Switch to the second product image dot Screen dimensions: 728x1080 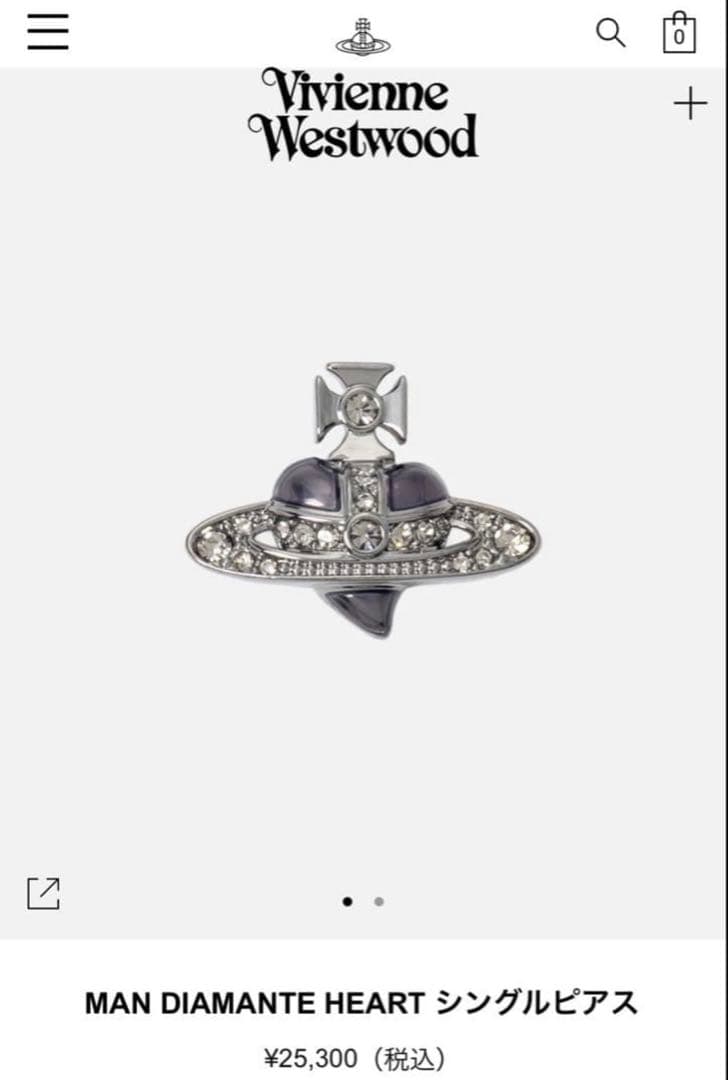click(378, 901)
